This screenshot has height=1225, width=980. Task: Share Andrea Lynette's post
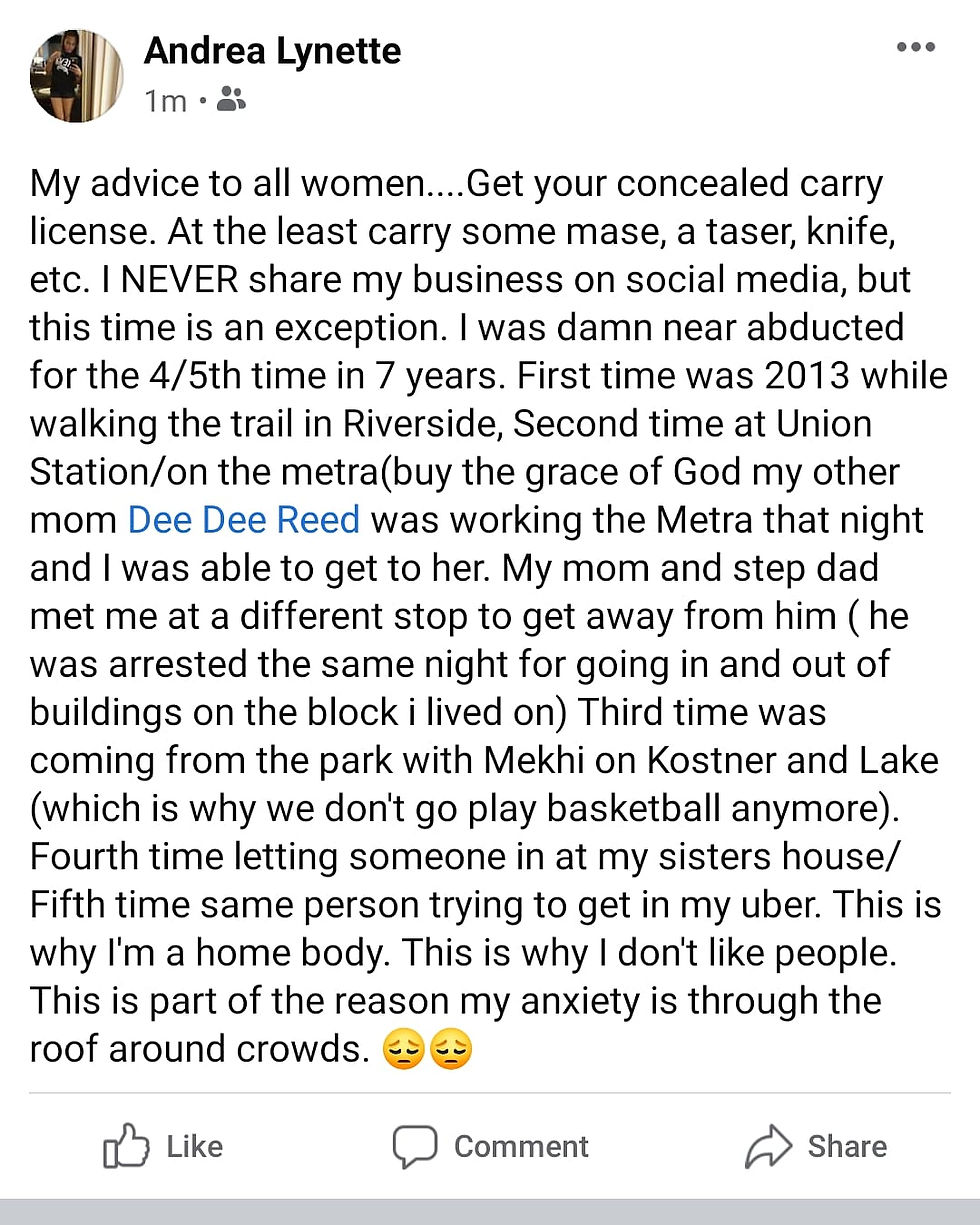(x=816, y=1146)
